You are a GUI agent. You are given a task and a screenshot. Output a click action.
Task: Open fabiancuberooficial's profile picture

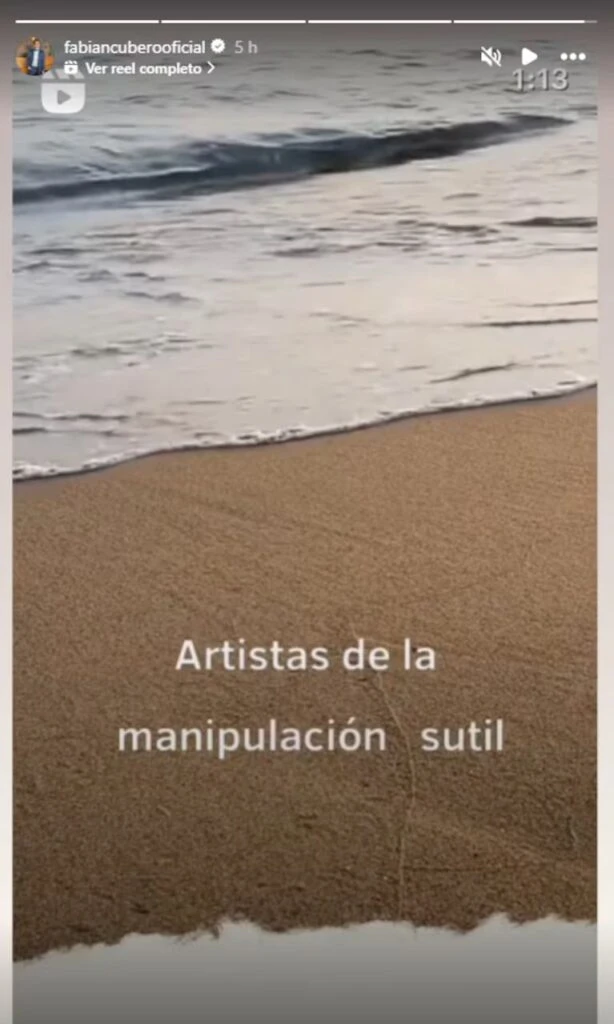pyautogui.click(x=35, y=57)
